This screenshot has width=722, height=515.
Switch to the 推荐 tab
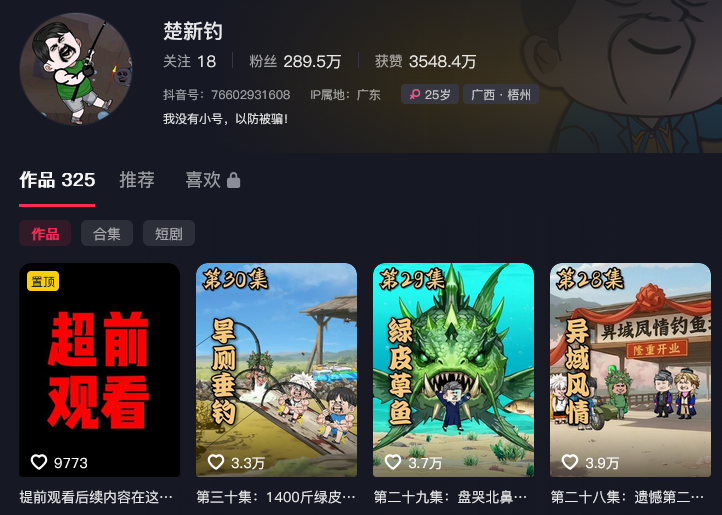137,180
